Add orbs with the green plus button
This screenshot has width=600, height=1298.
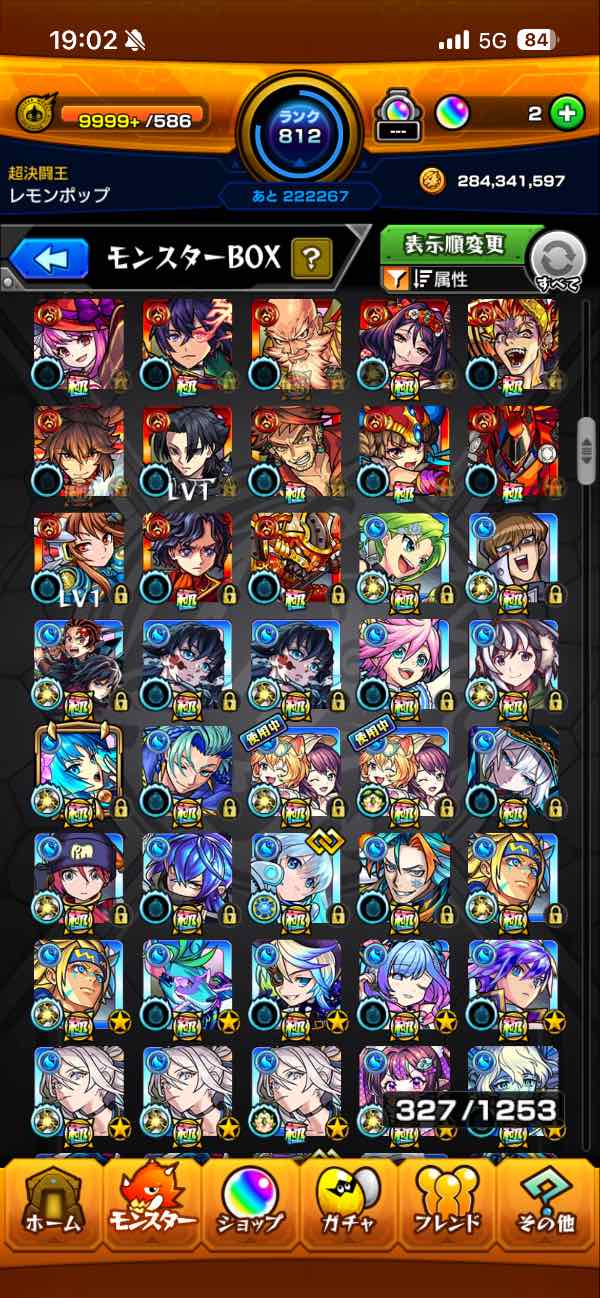[567, 114]
